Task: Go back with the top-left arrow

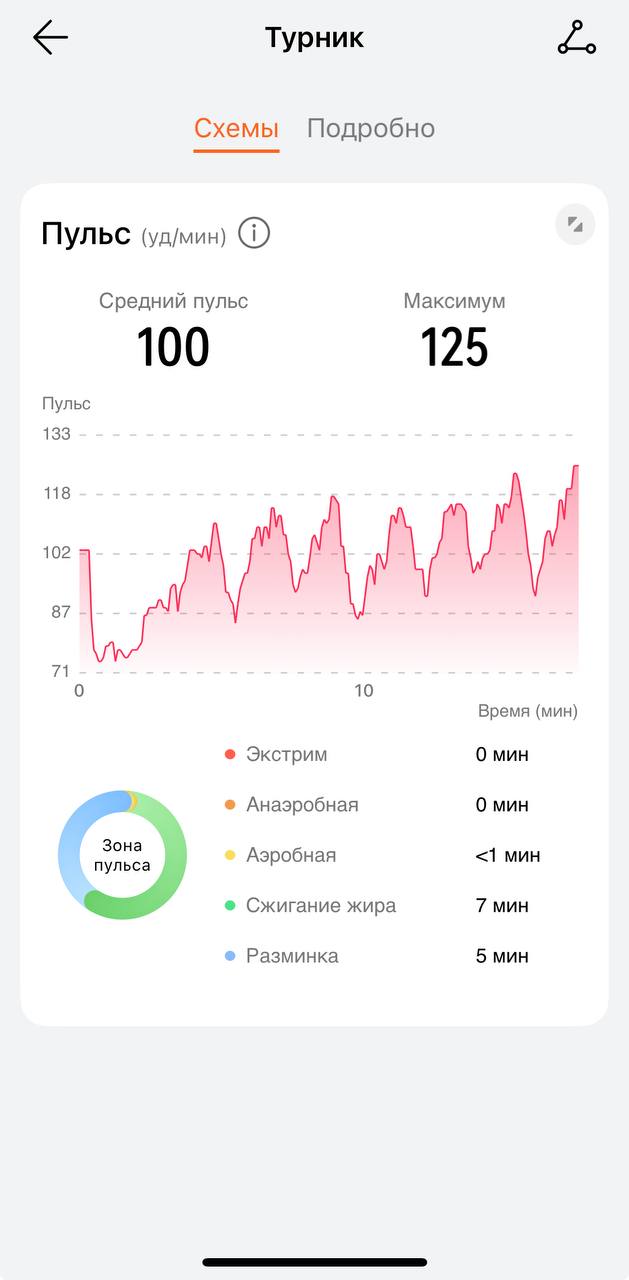Action: point(50,38)
